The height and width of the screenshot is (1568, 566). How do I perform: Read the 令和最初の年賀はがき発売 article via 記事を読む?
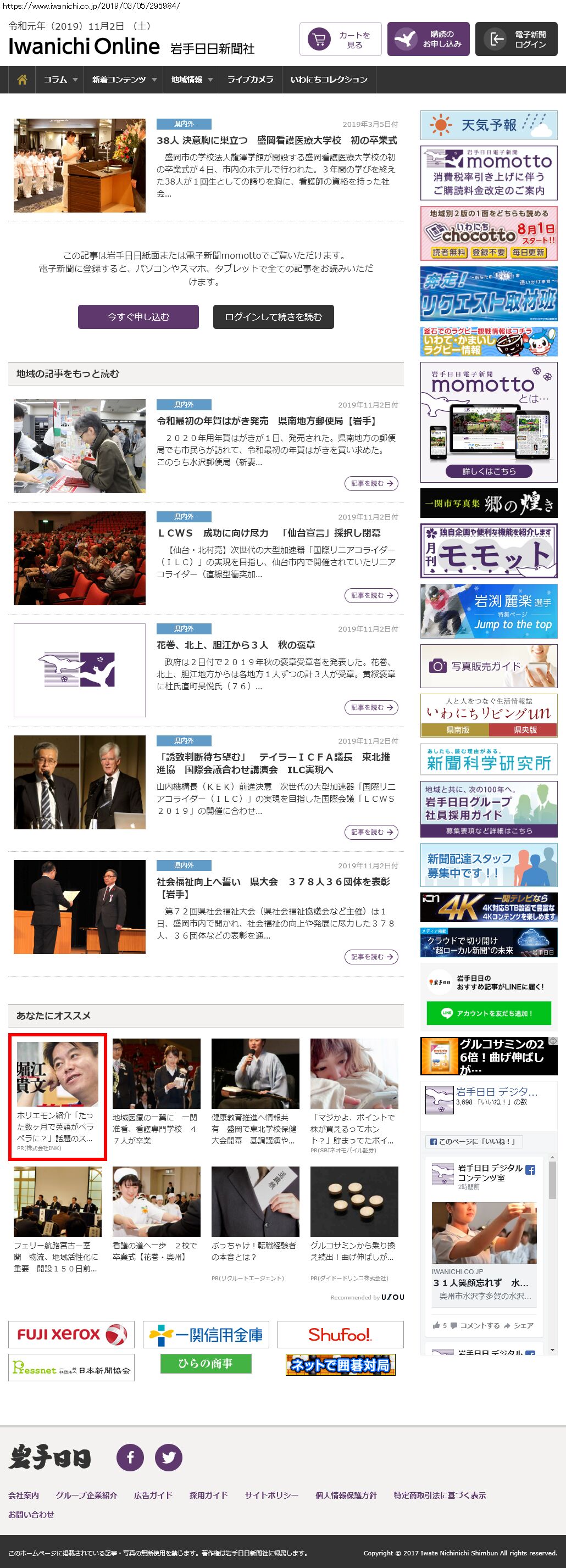[x=371, y=483]
